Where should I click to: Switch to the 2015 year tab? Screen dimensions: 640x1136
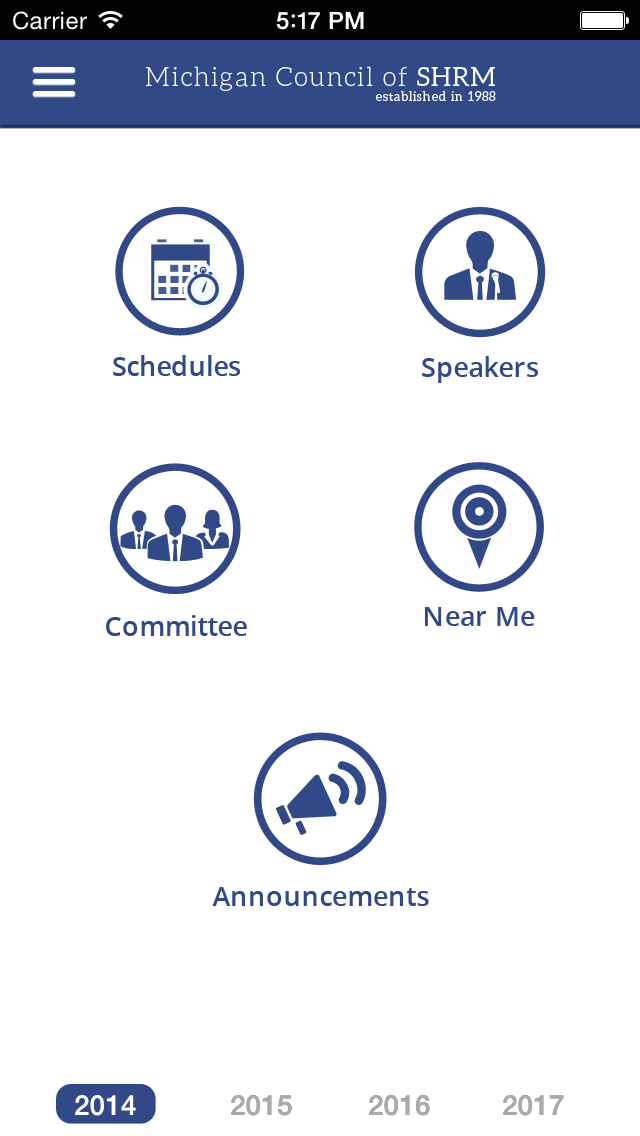pyautogui.click(x=261, y=1106)
